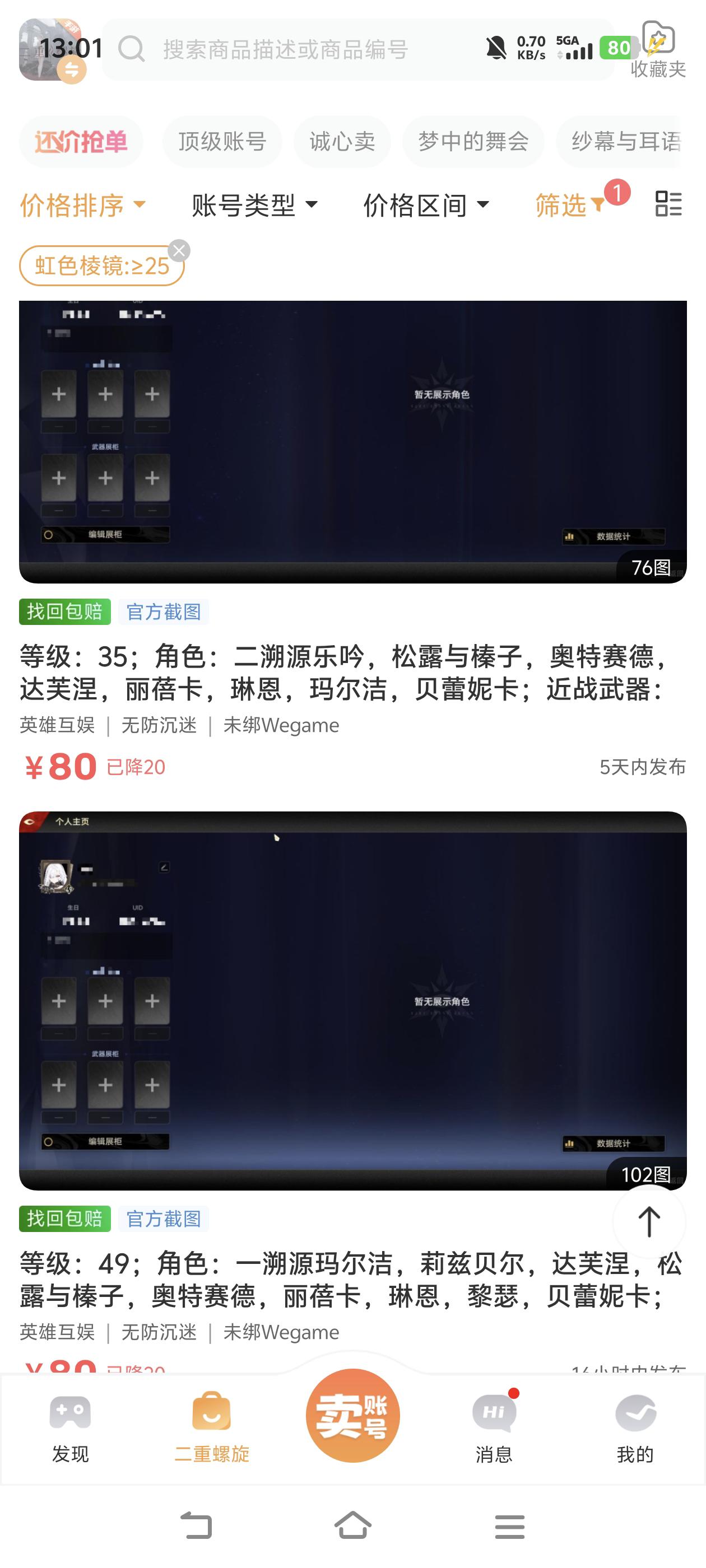
Task: Select the 诚心卖 chip
Action: pos(342,142)
